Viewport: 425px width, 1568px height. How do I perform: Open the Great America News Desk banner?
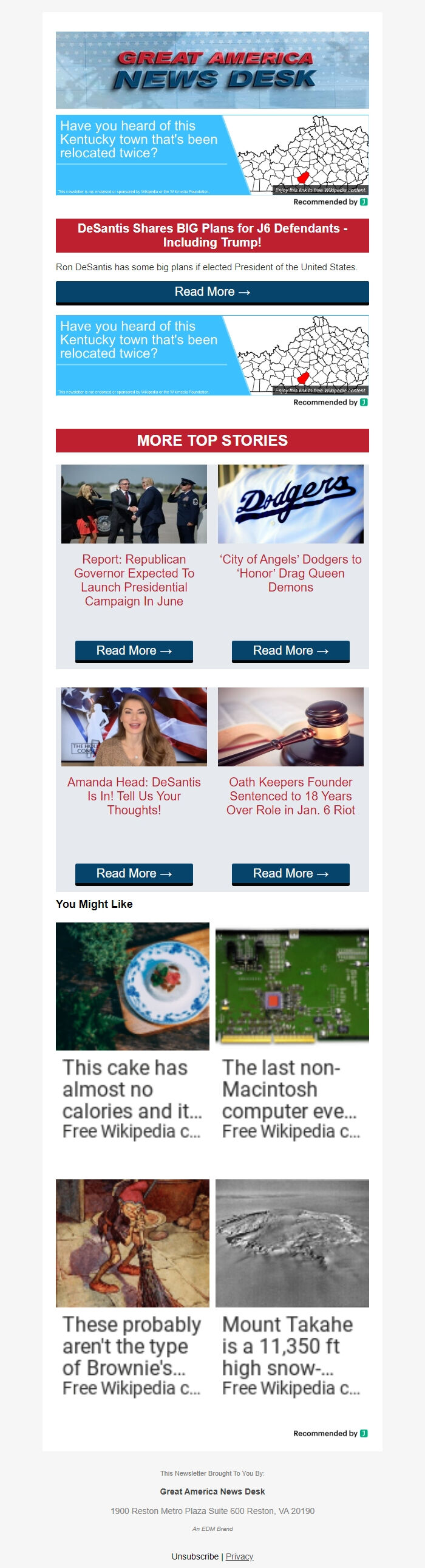coord(212,70)
